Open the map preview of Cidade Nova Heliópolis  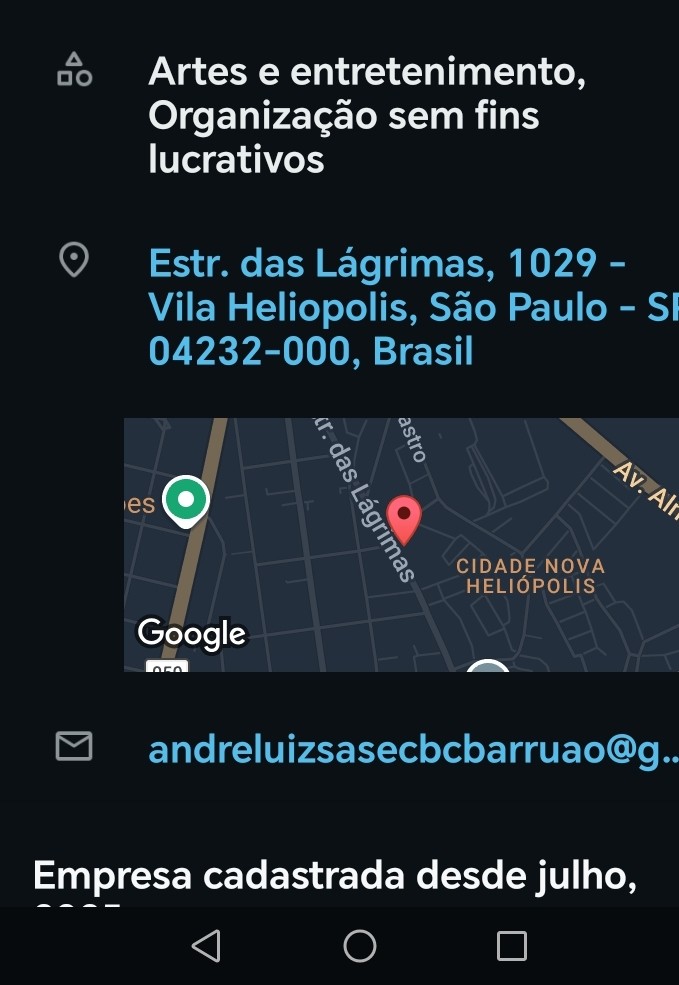(x=401, y=545)
